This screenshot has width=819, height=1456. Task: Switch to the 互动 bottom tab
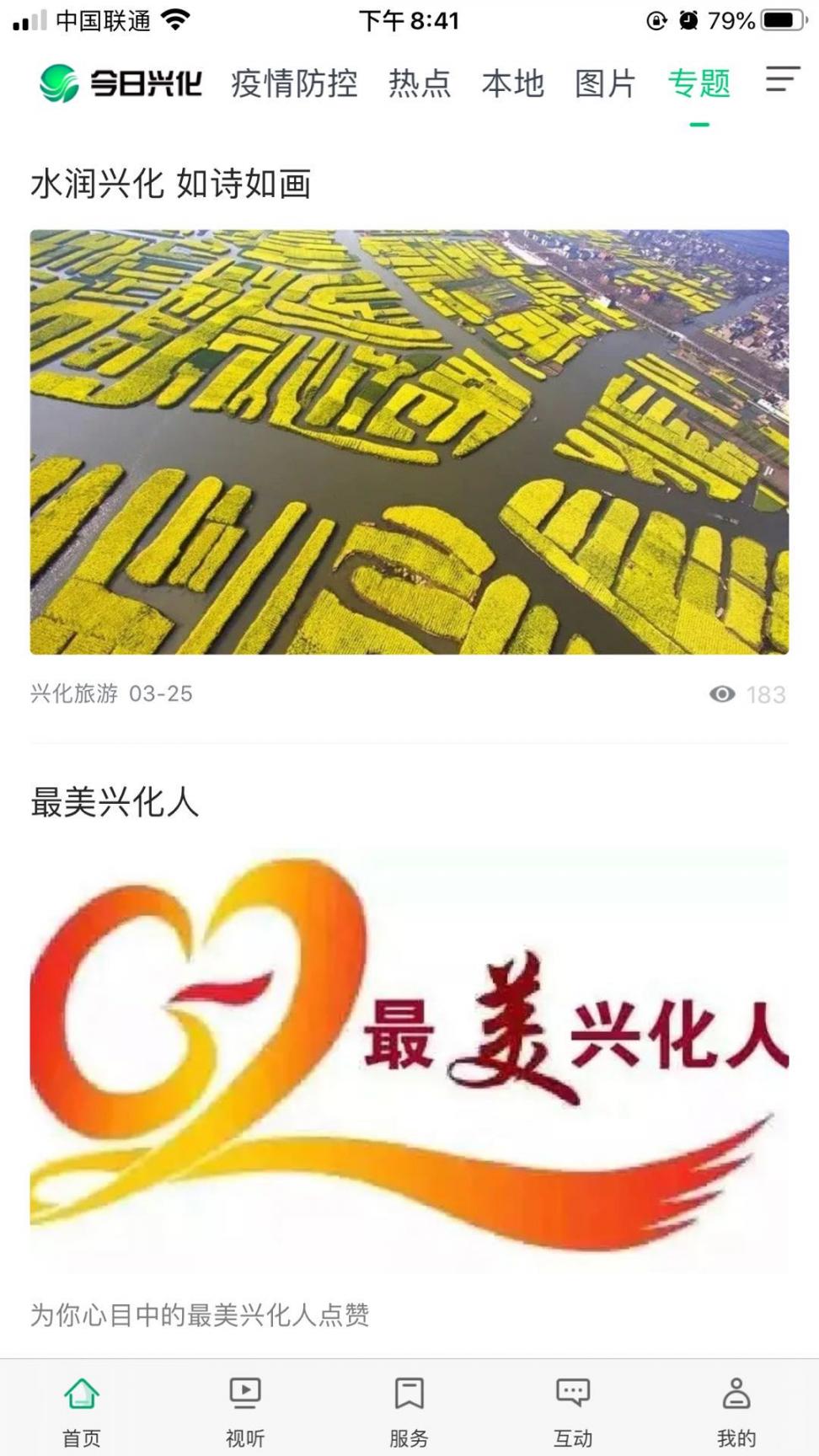573,1407
